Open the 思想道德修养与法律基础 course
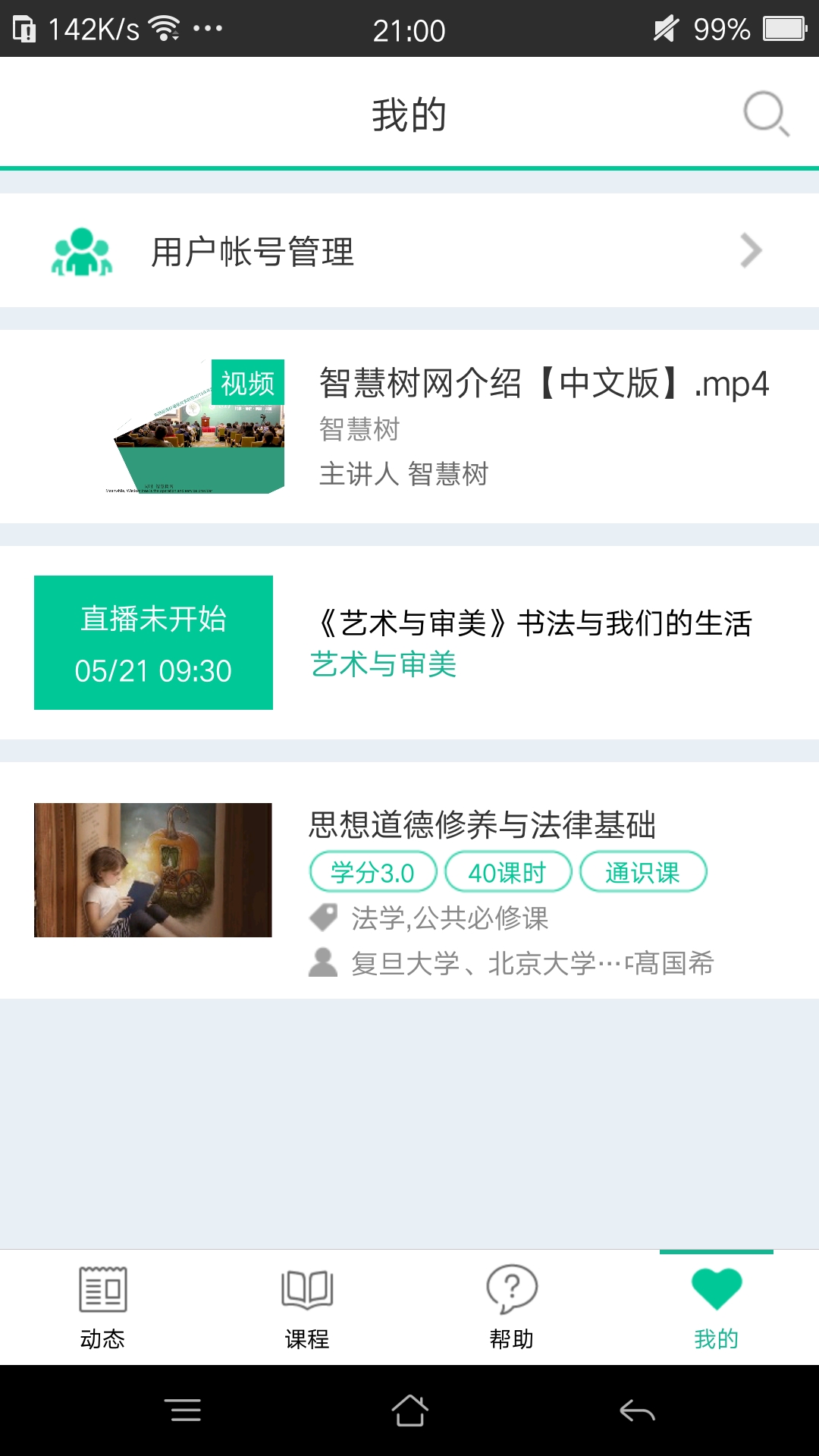This screenshot has height=1456, width=819. (x=482, y=825)
